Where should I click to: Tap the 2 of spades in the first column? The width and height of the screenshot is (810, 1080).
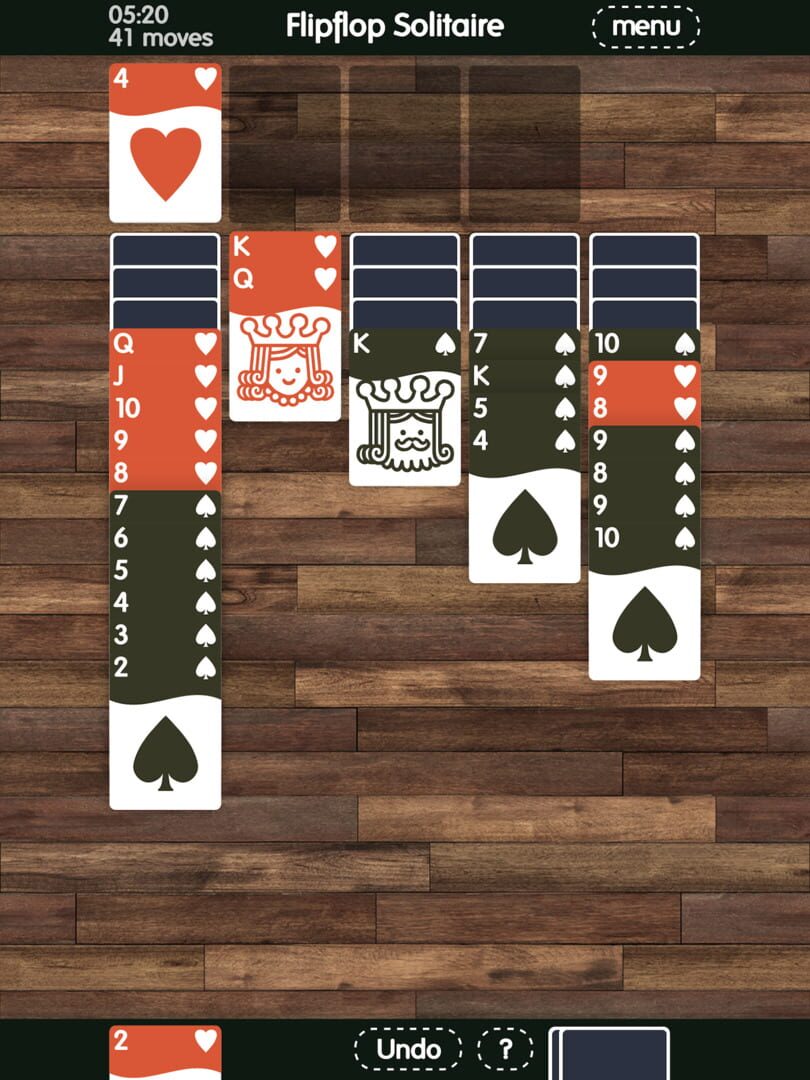point(165,668)
